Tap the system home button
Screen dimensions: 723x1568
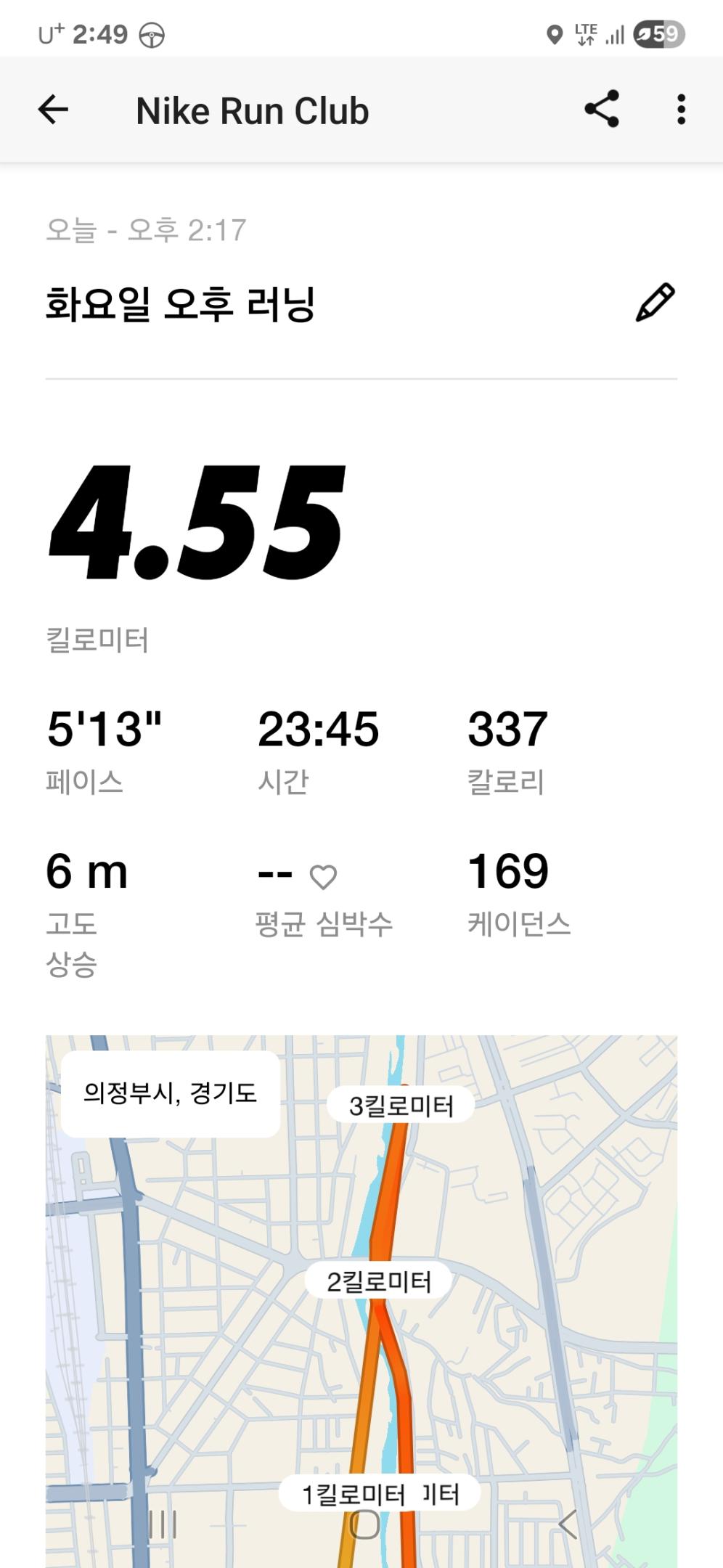[x=364, y=1524]
